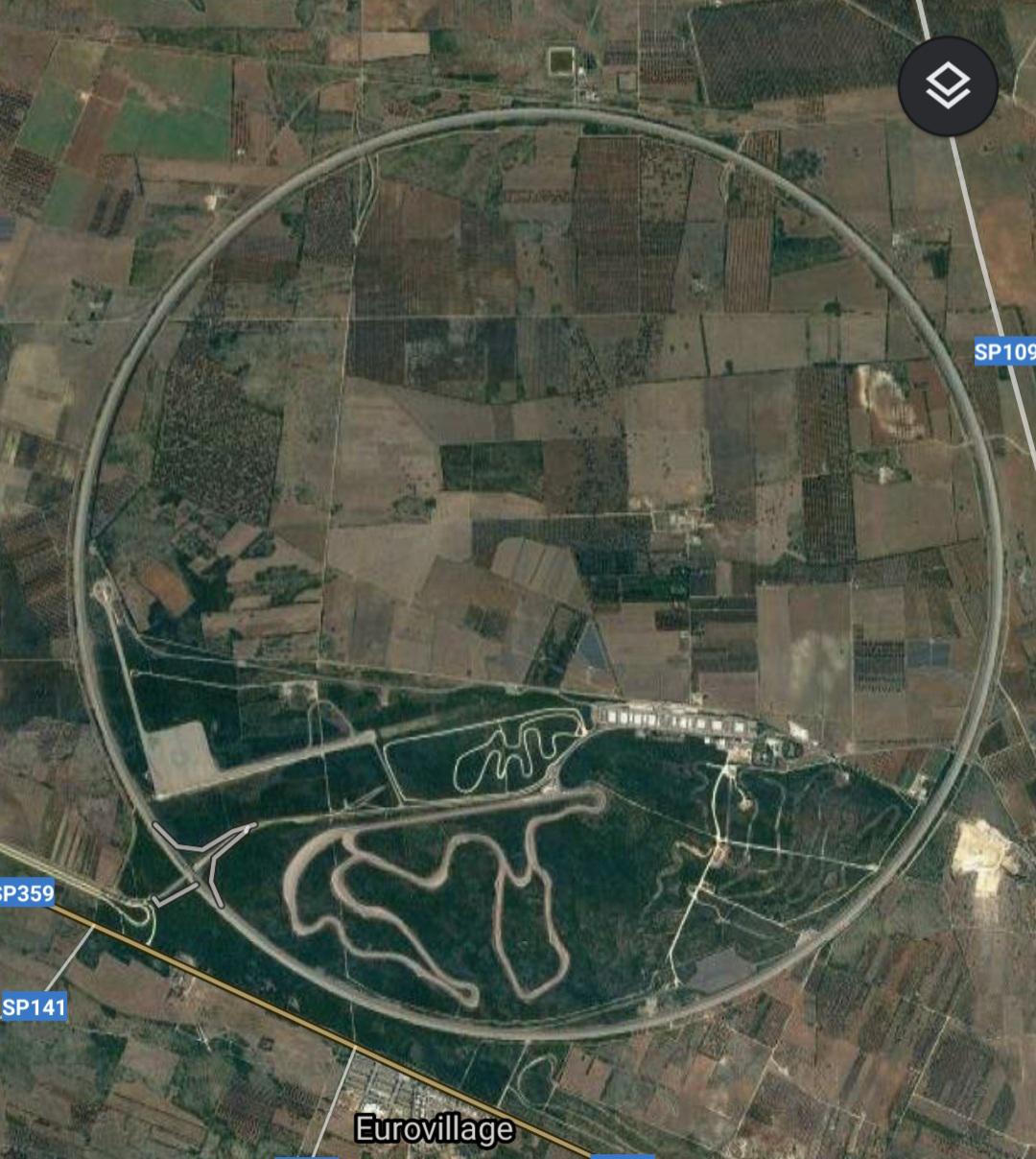
Task: Select the rectangular paved skid pad area
Action: click(182, 758)
